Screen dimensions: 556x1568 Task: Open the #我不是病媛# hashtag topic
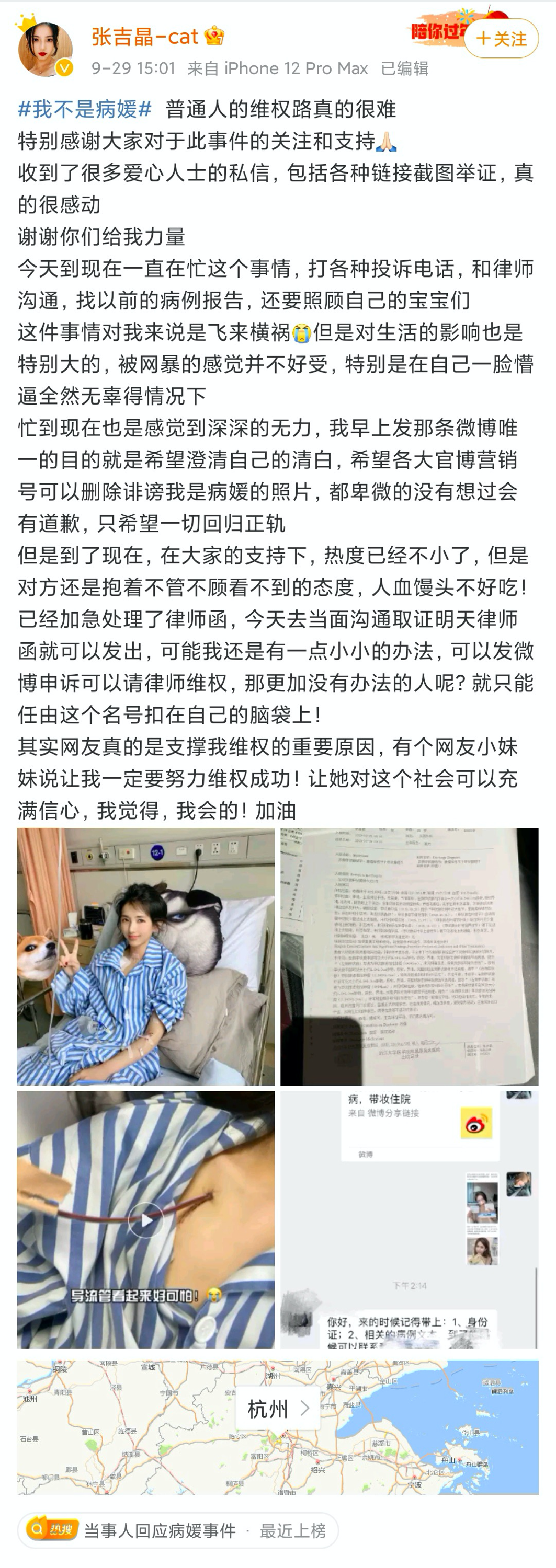(85, 109)
